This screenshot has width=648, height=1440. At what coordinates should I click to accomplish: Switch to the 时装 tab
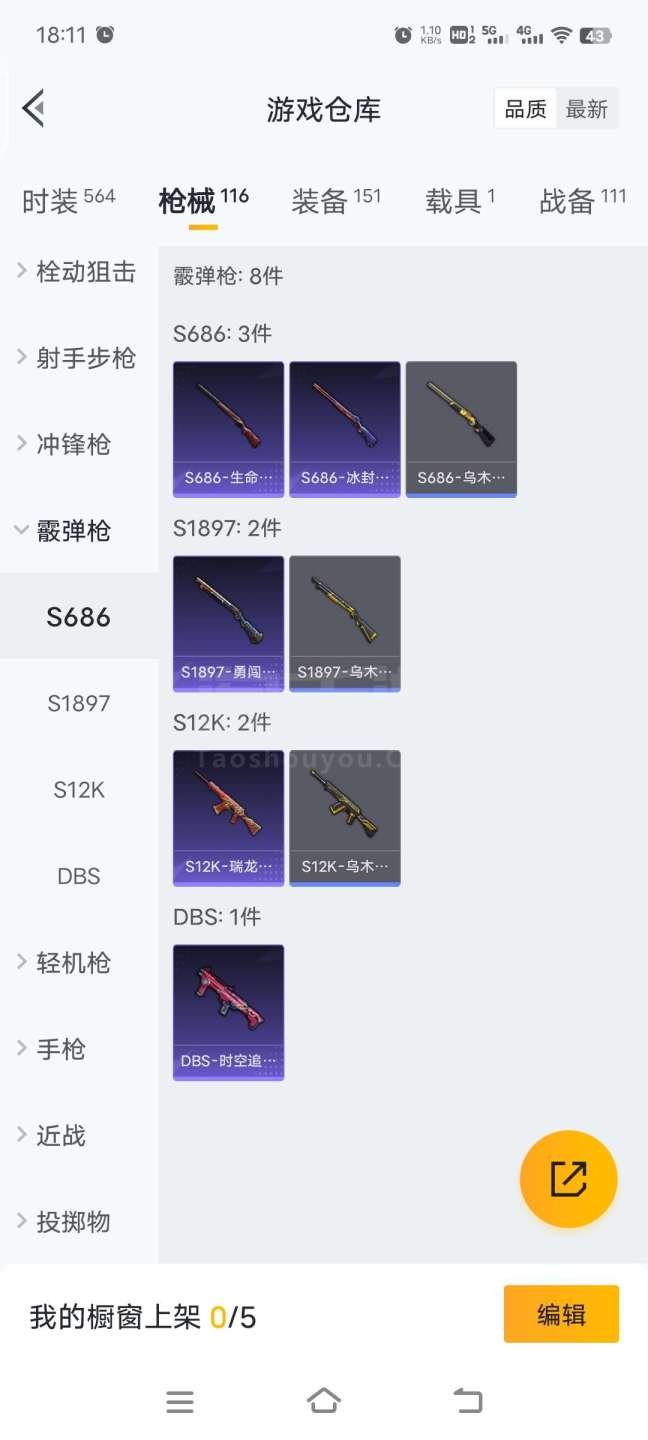tap(68, 201)
